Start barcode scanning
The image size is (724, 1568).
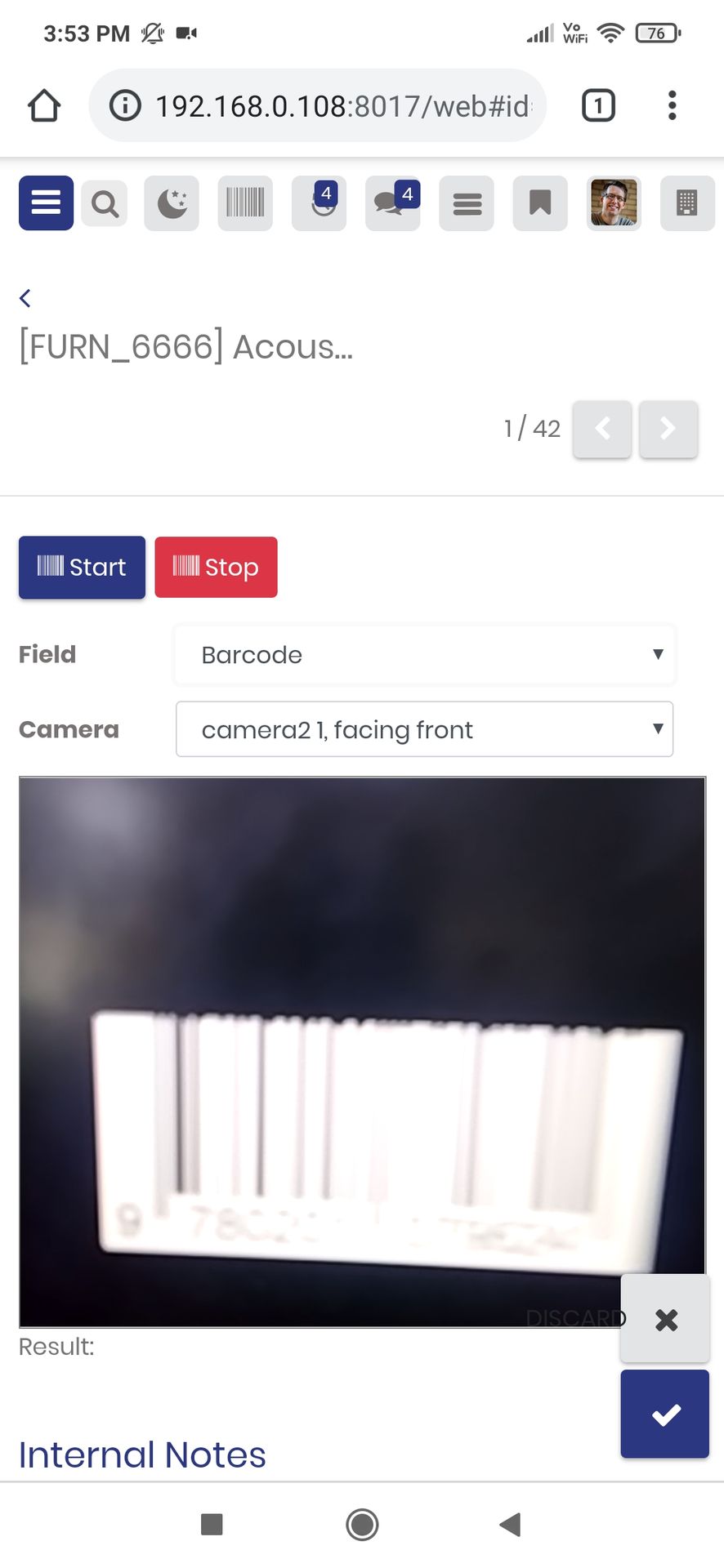point(82,568)
